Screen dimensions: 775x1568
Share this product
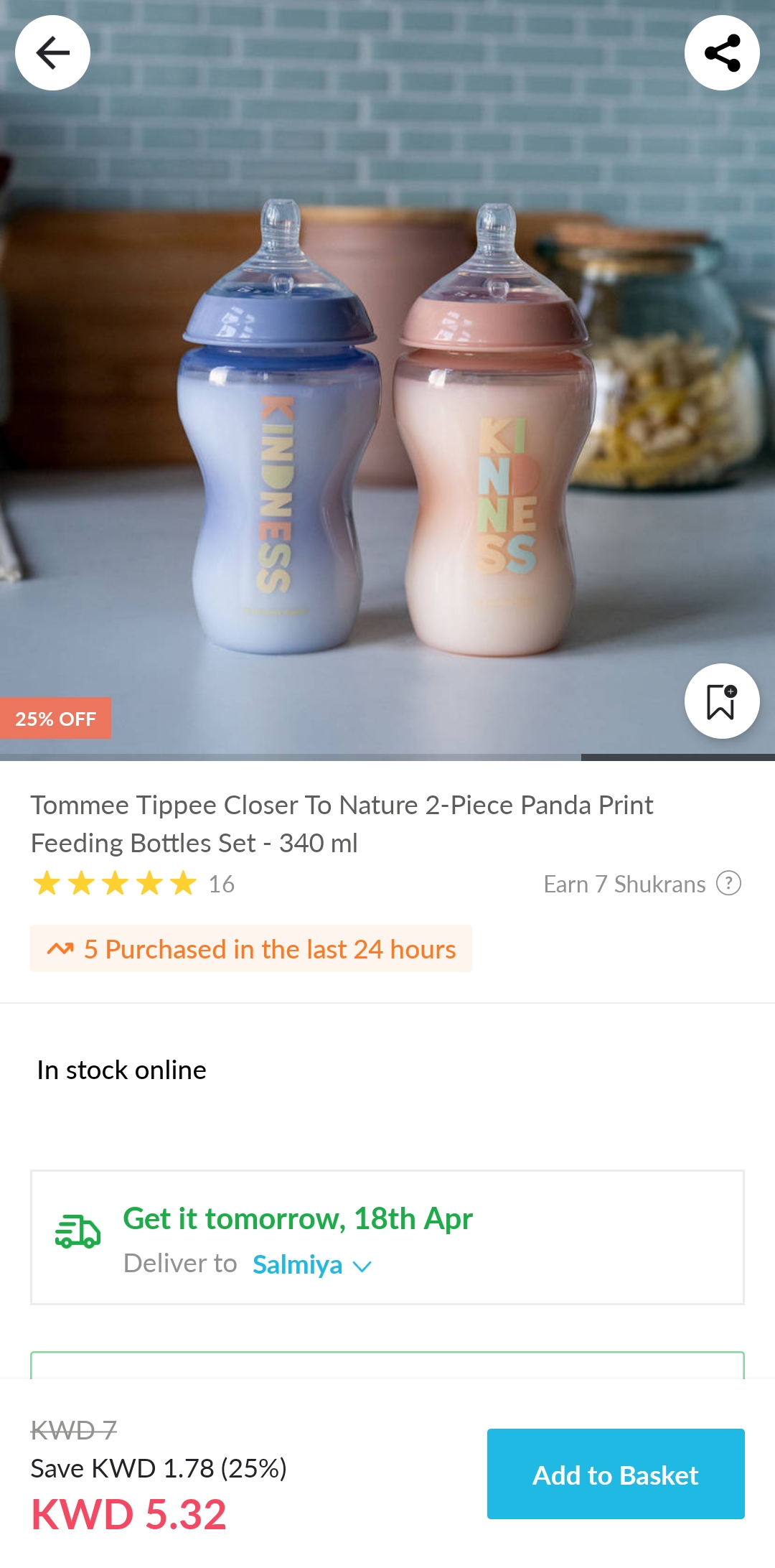tap(722, 53)
